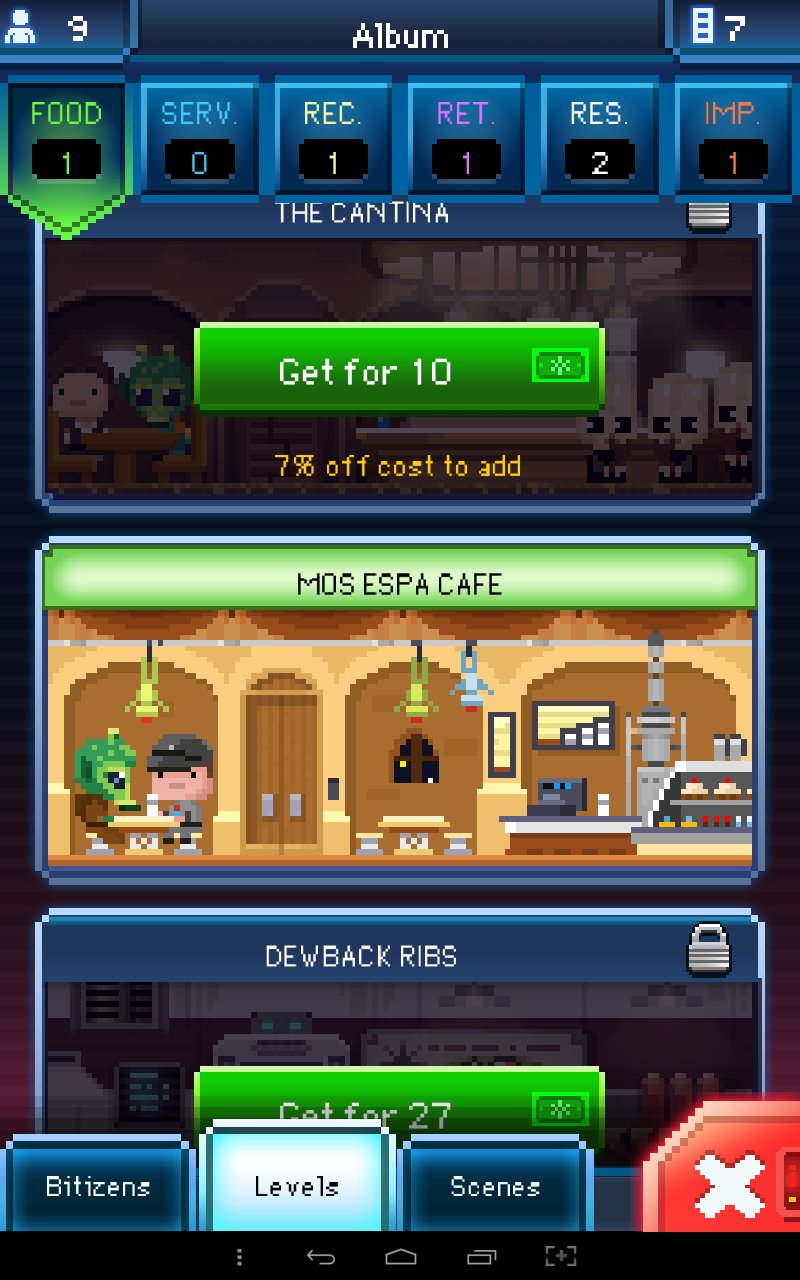
Task: Open the REC. category tab
Action: 333,140
